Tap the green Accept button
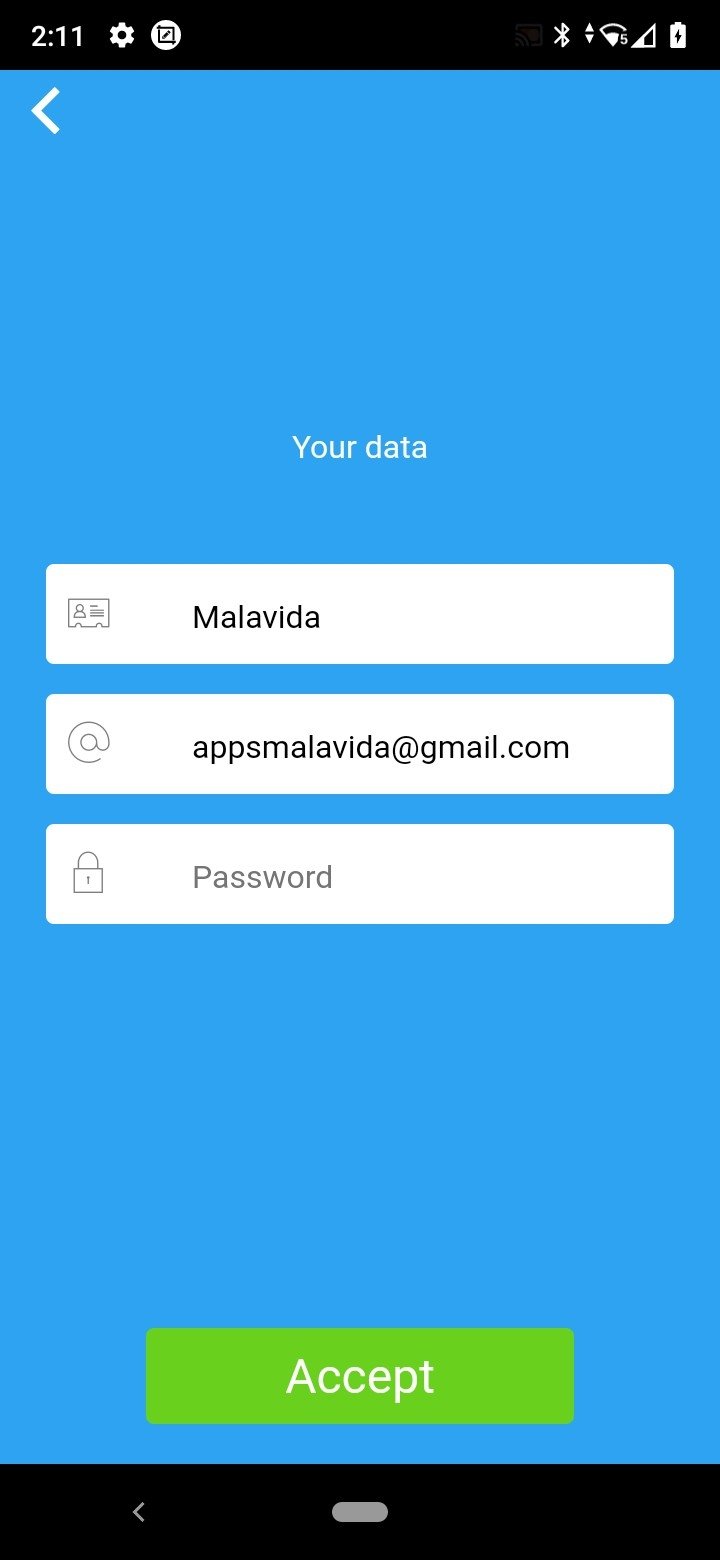 [x=360, y=1376]
